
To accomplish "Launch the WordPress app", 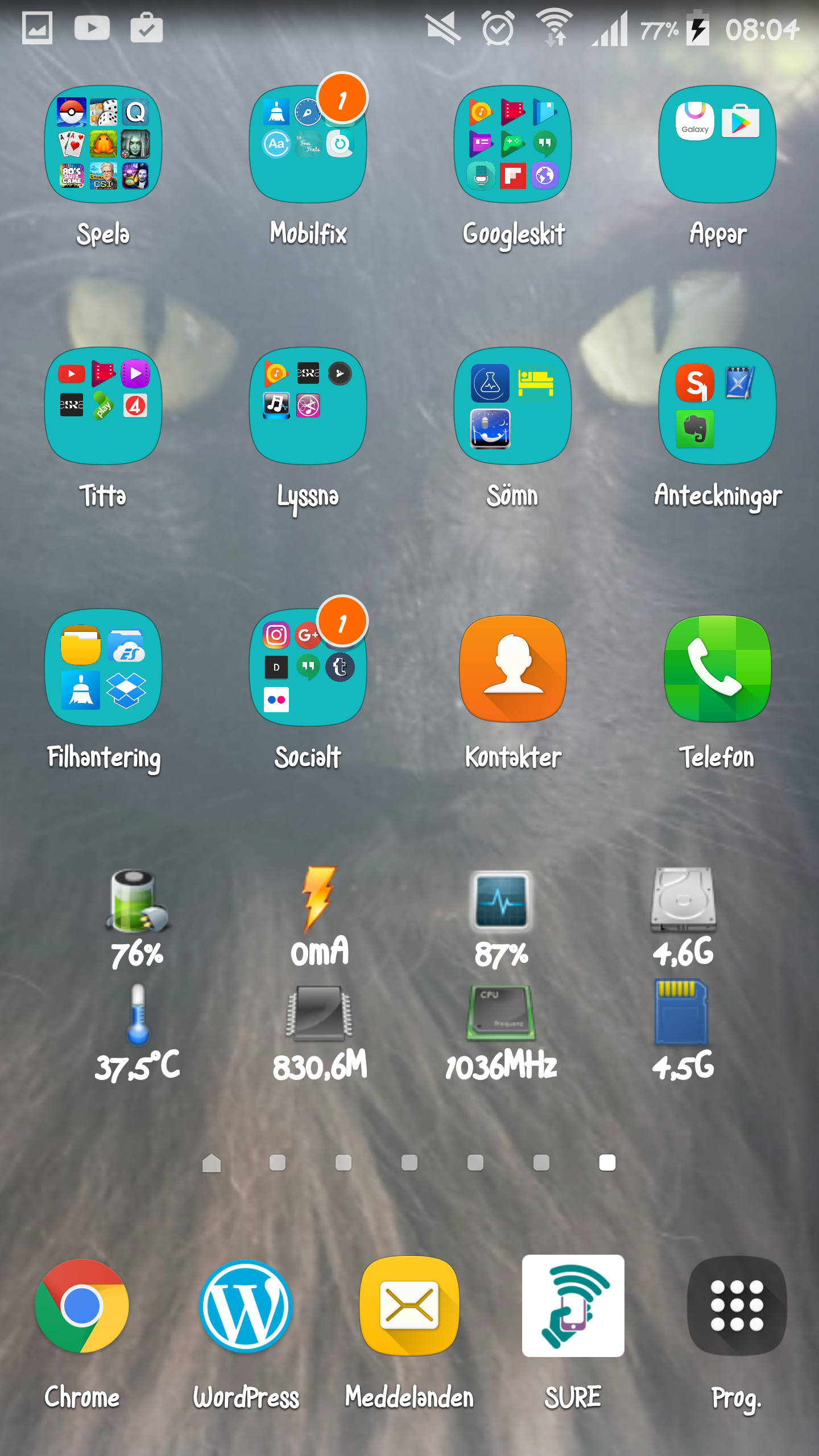I will point(246,1306).
